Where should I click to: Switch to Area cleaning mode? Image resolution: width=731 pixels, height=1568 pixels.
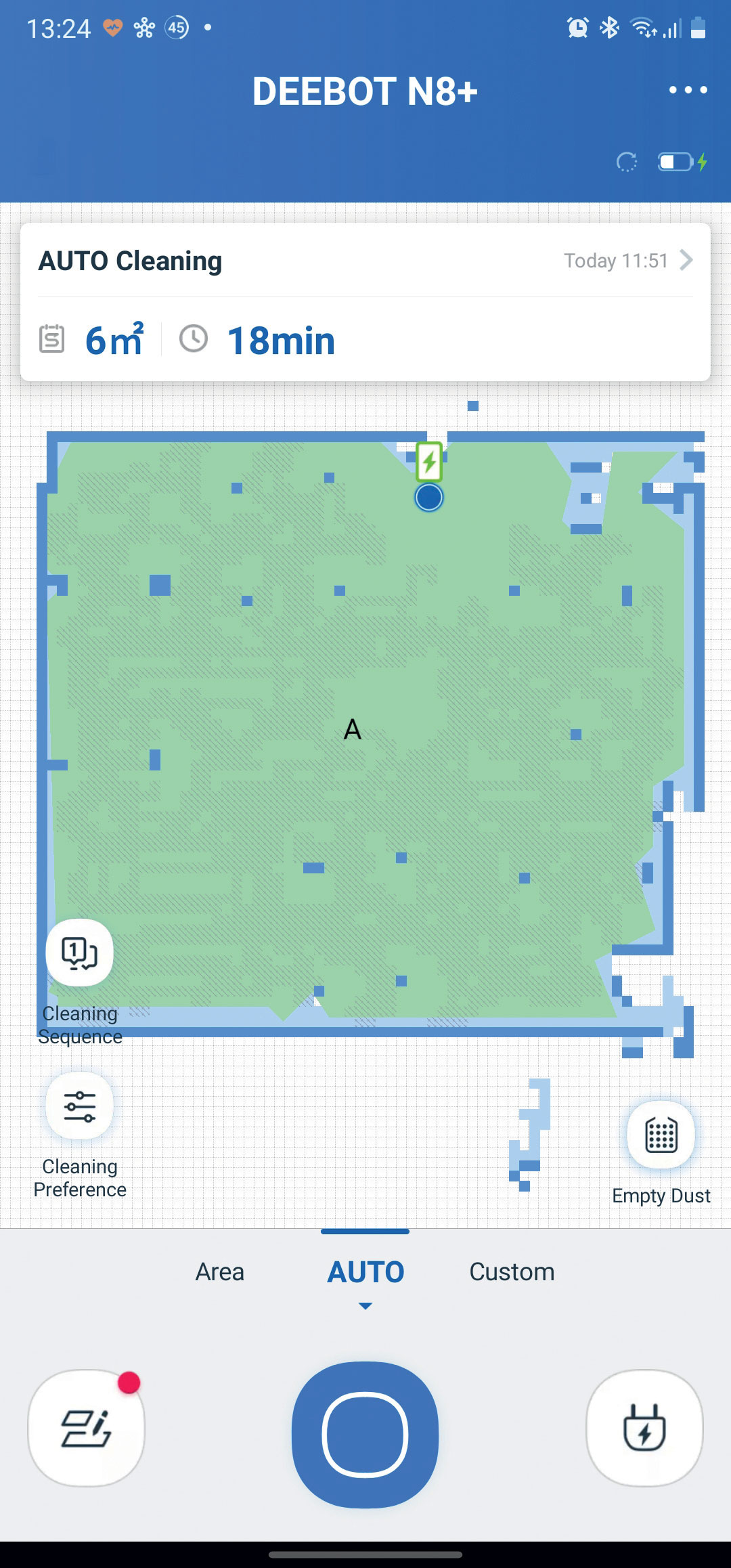(x=219, y=1272)
